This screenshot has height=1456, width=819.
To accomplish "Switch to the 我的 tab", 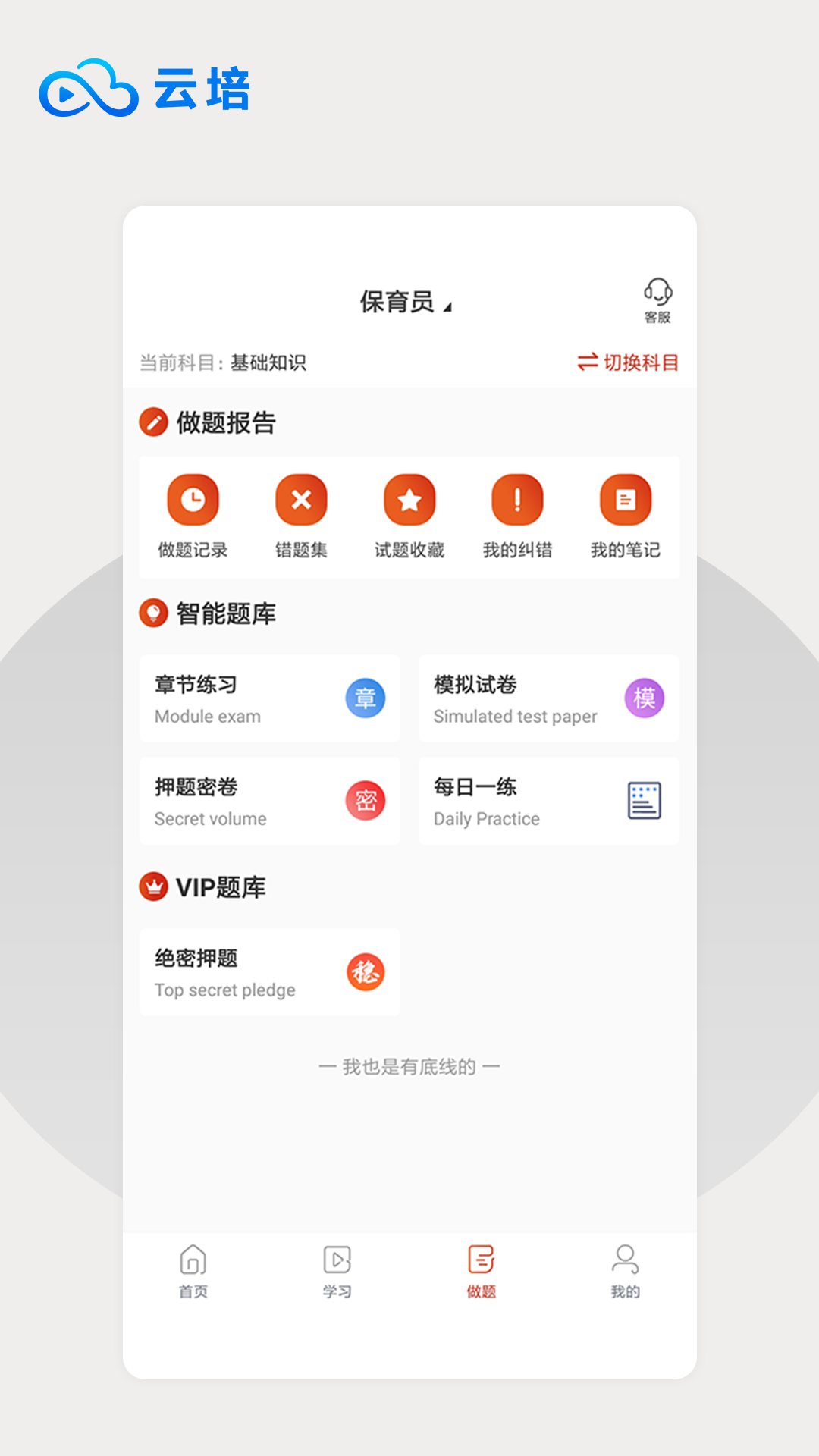I will [623, 1268].
